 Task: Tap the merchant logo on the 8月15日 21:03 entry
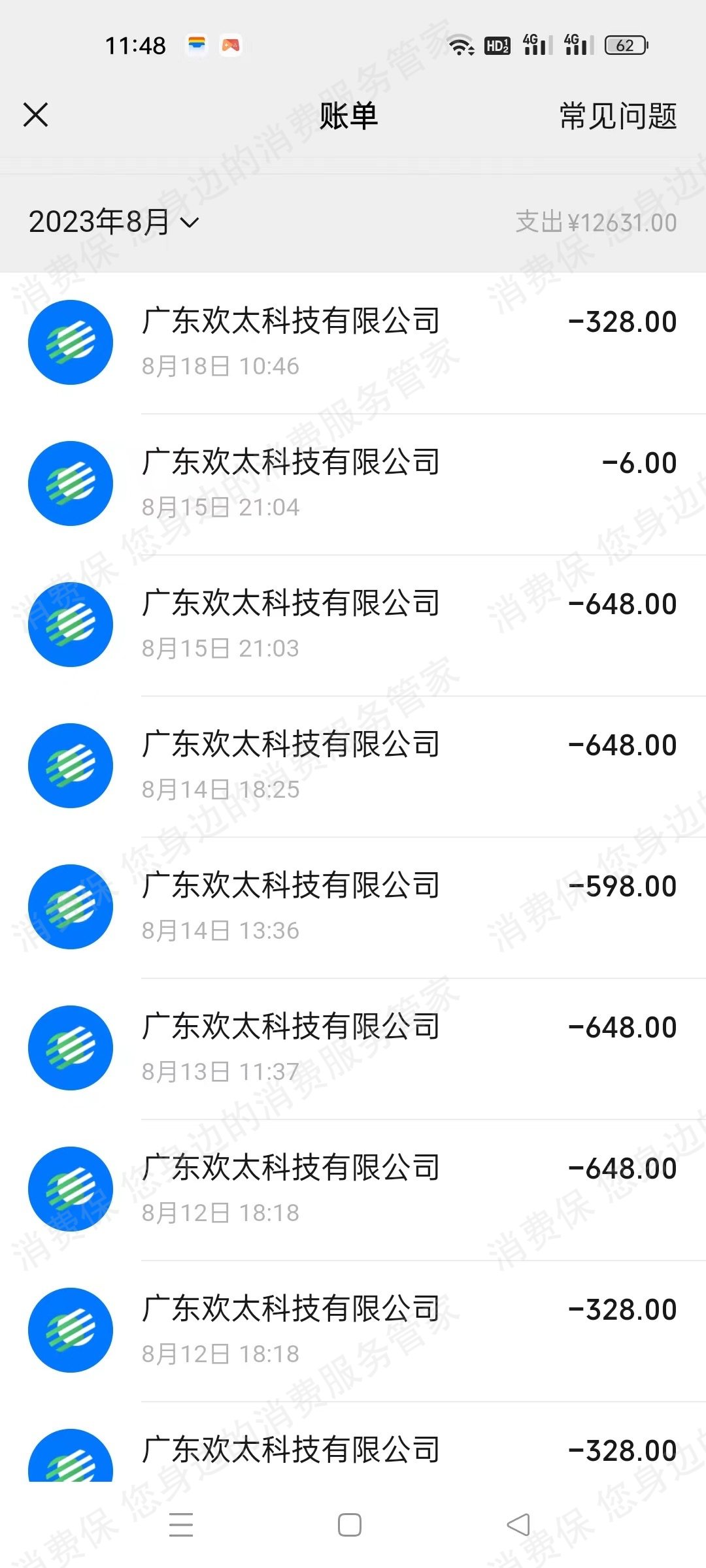(x=71, y=624)
